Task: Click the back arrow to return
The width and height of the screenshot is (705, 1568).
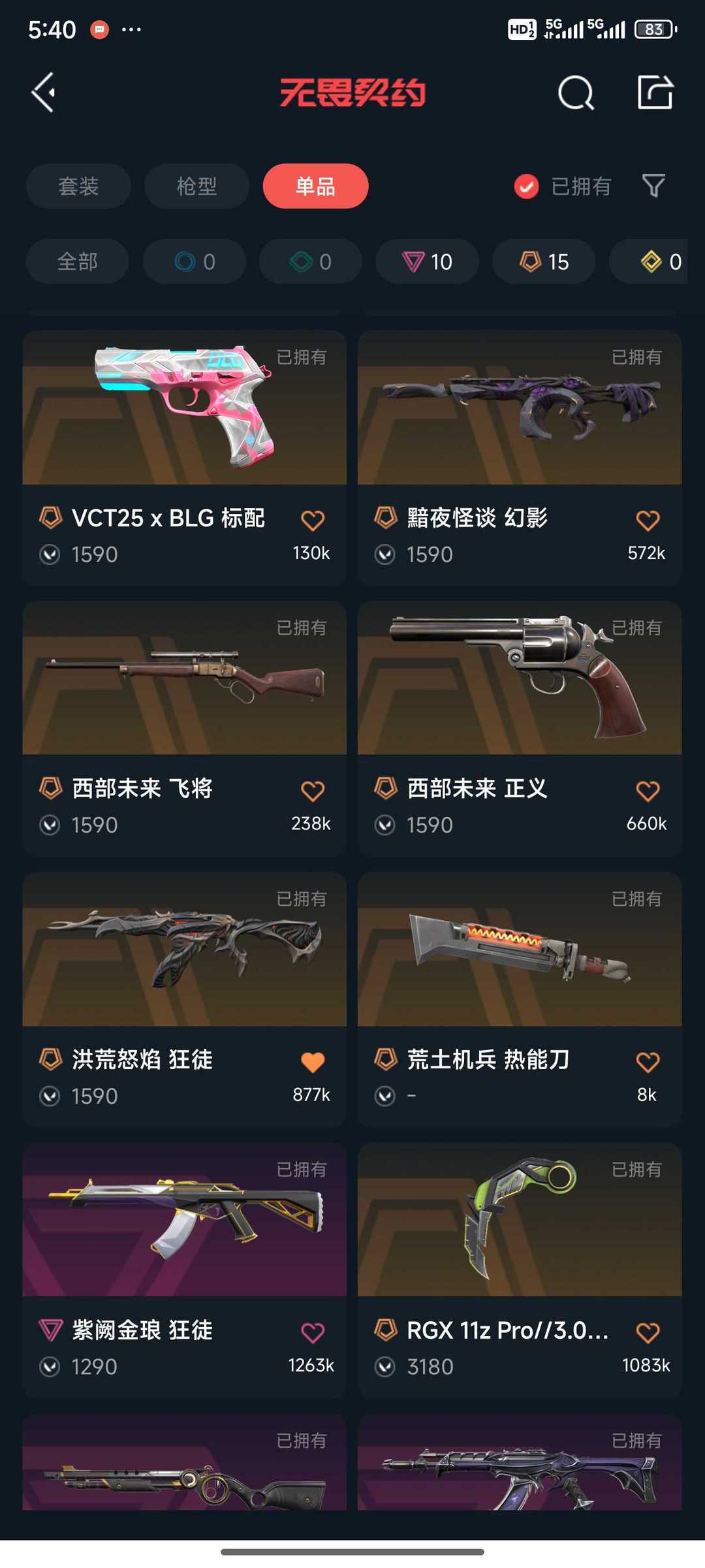Action: (43, 92)
